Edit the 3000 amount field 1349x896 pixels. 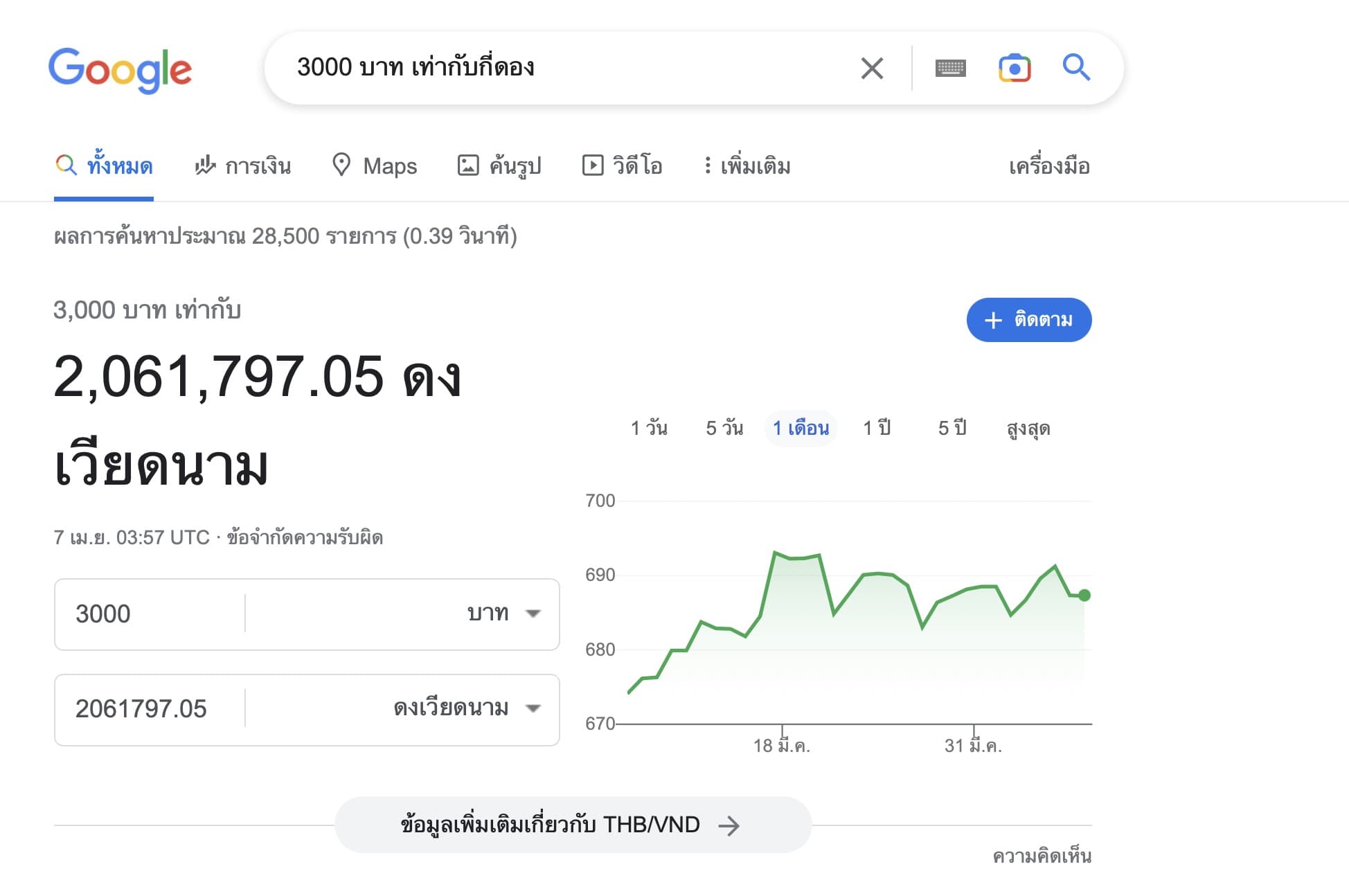click(x=149, y=614)
